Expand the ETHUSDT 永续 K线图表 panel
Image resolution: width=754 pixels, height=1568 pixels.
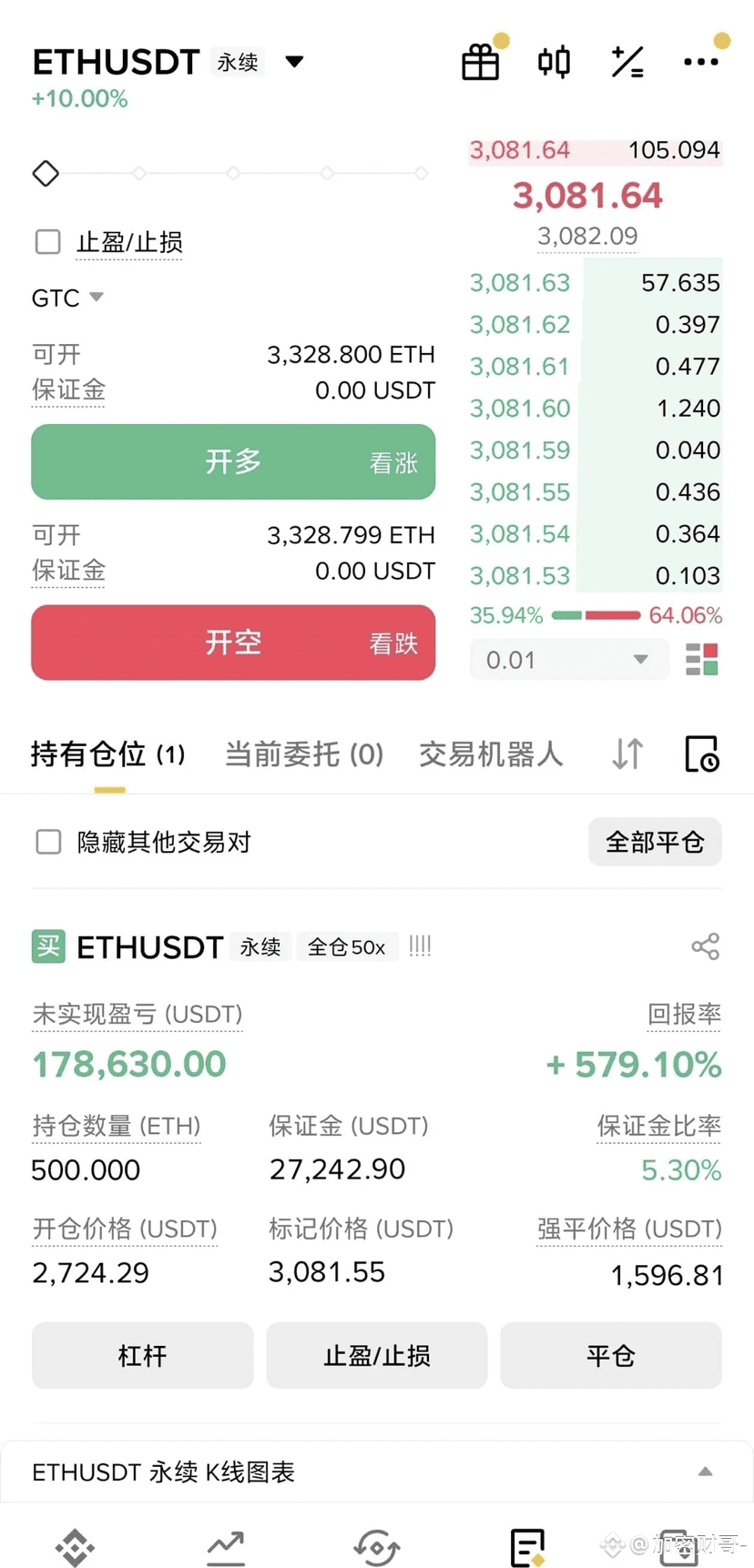click(705, 1472)
